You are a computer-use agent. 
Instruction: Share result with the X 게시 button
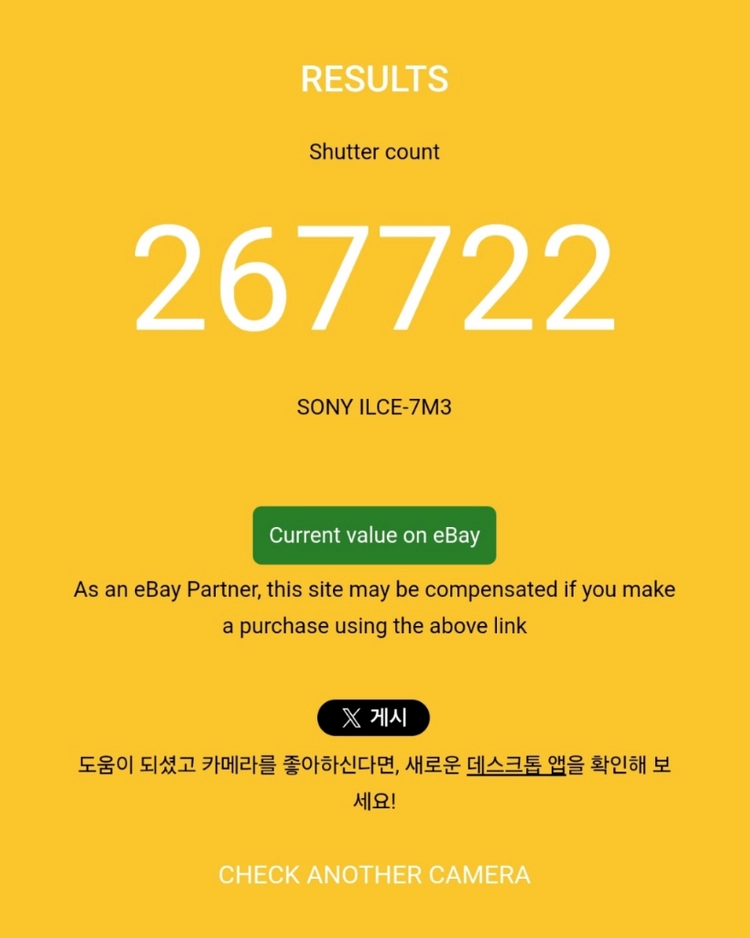[373, 717]
